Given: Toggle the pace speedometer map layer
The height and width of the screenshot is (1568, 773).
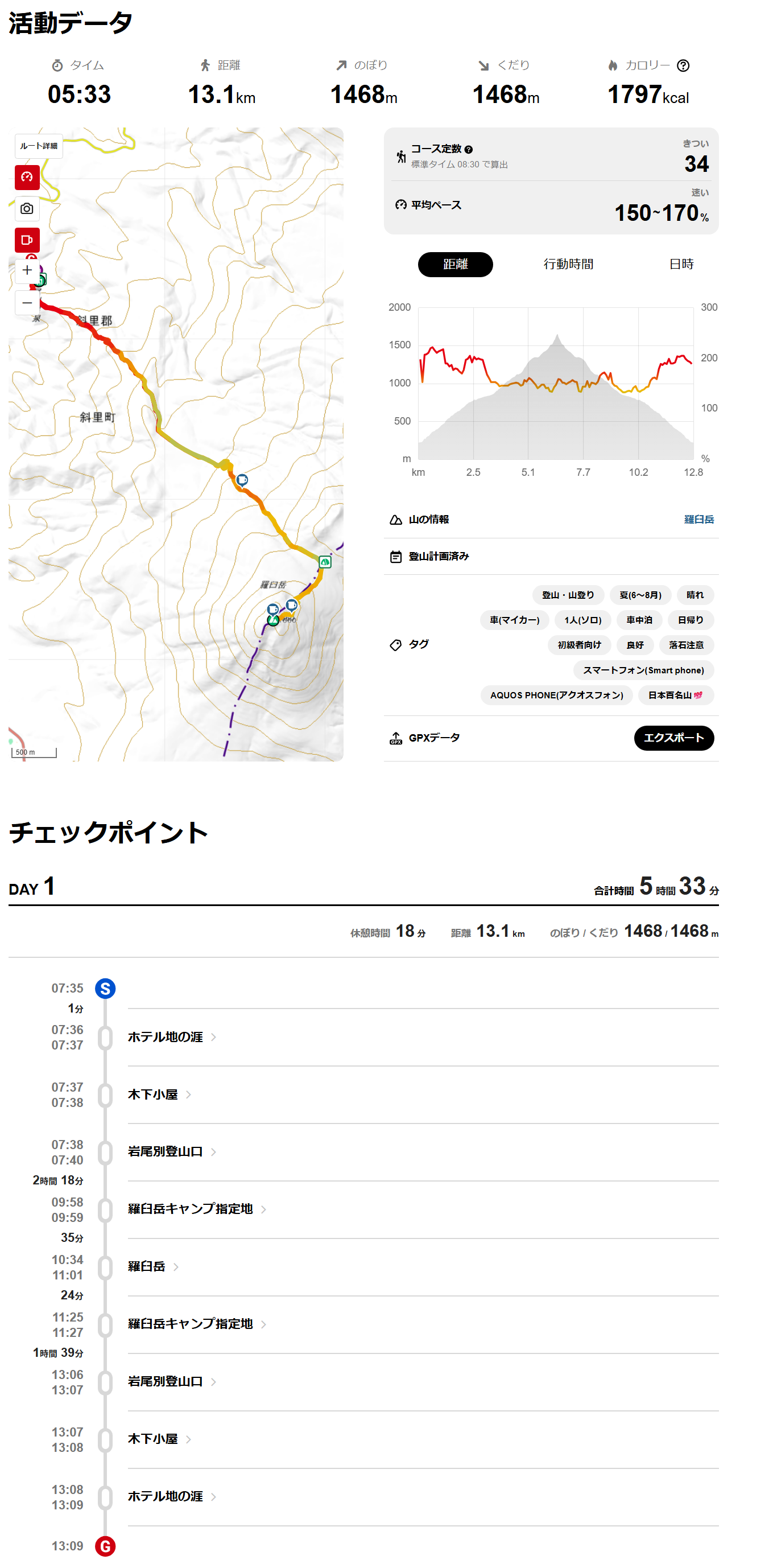Looking at the screenshot, I should pyautogui.click(x=27, y=177).
